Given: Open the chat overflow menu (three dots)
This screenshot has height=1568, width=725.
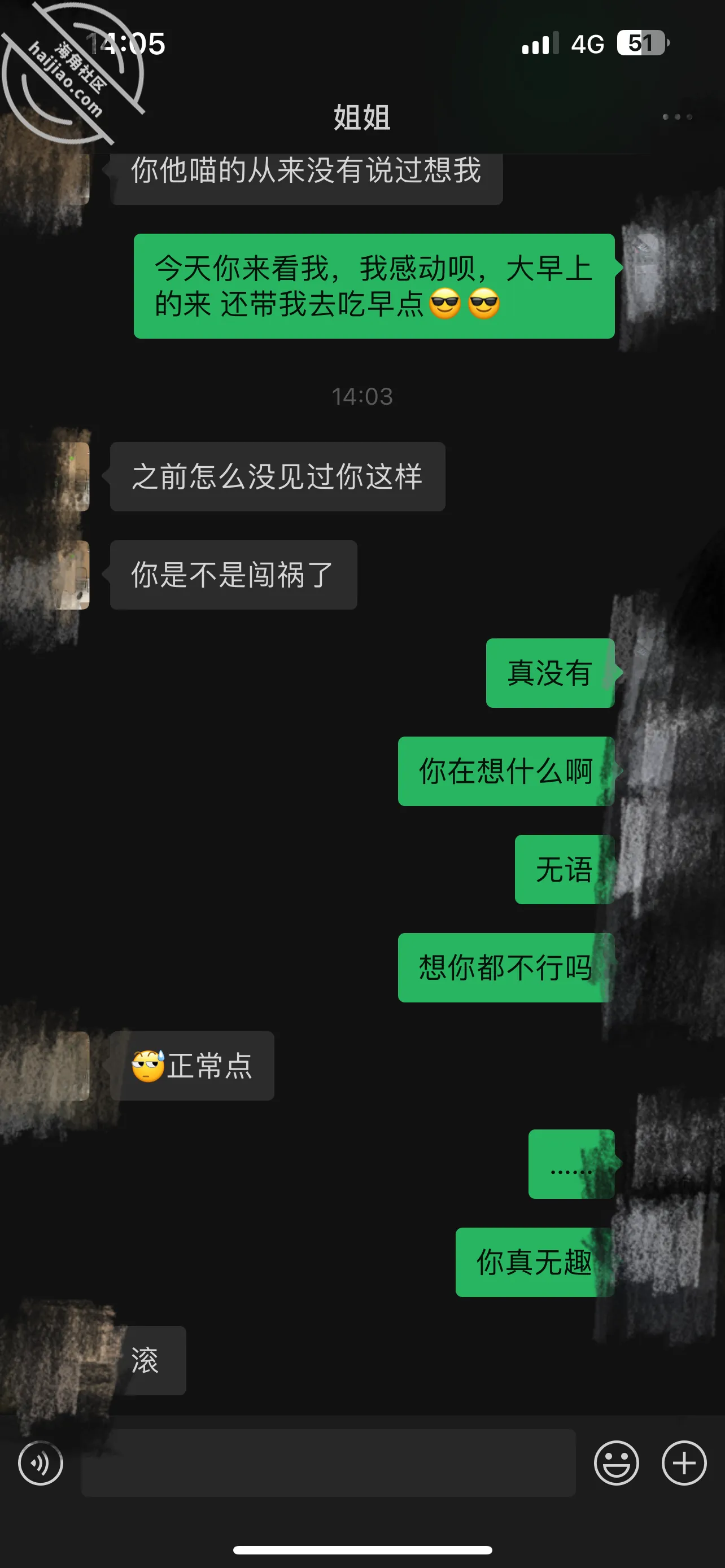Looking at the screenshot, I should 677,116.
